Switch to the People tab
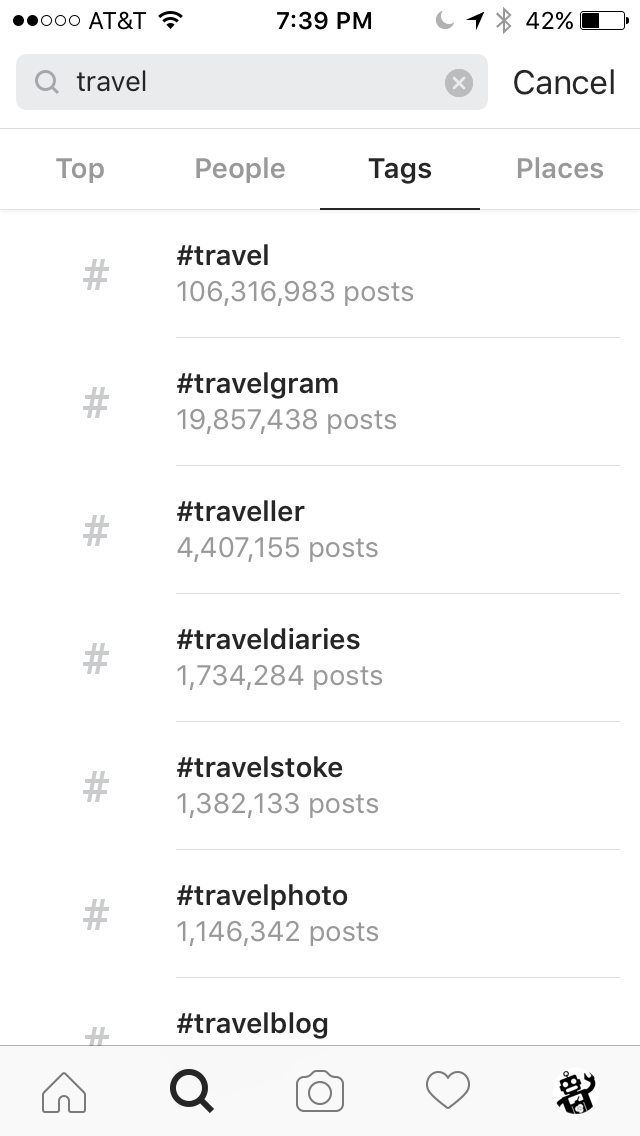Image resolution: width=640 pixels, height=1136 pixels. click(x=240, y=169)
